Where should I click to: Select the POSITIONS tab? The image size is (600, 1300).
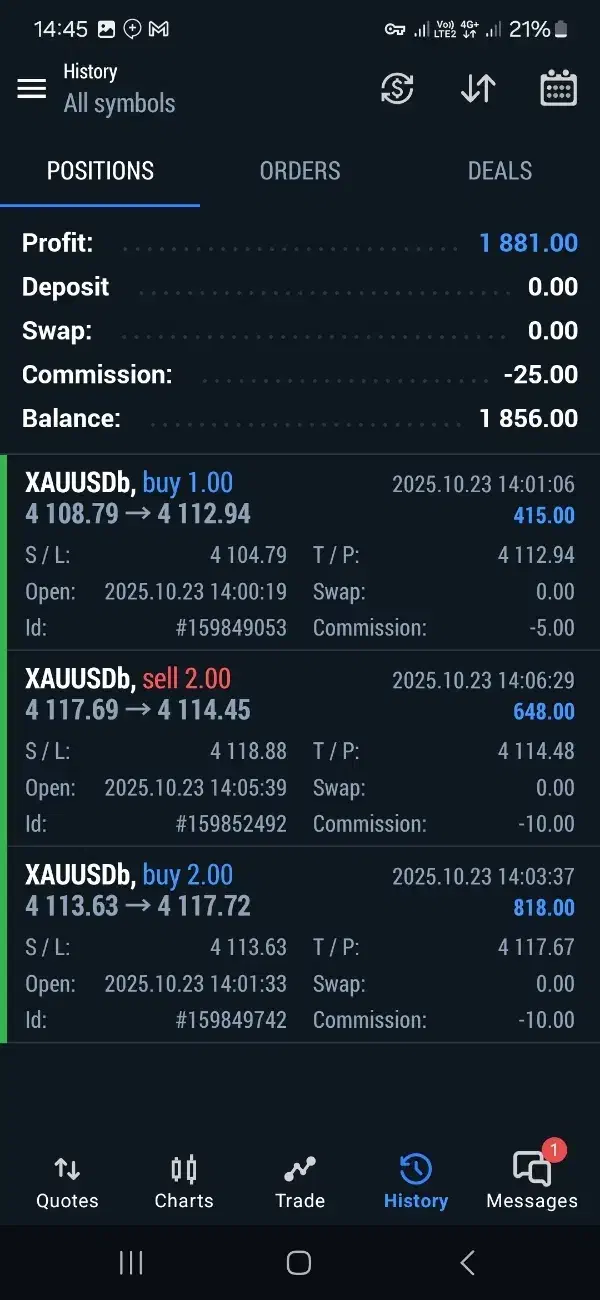(100, 171)
